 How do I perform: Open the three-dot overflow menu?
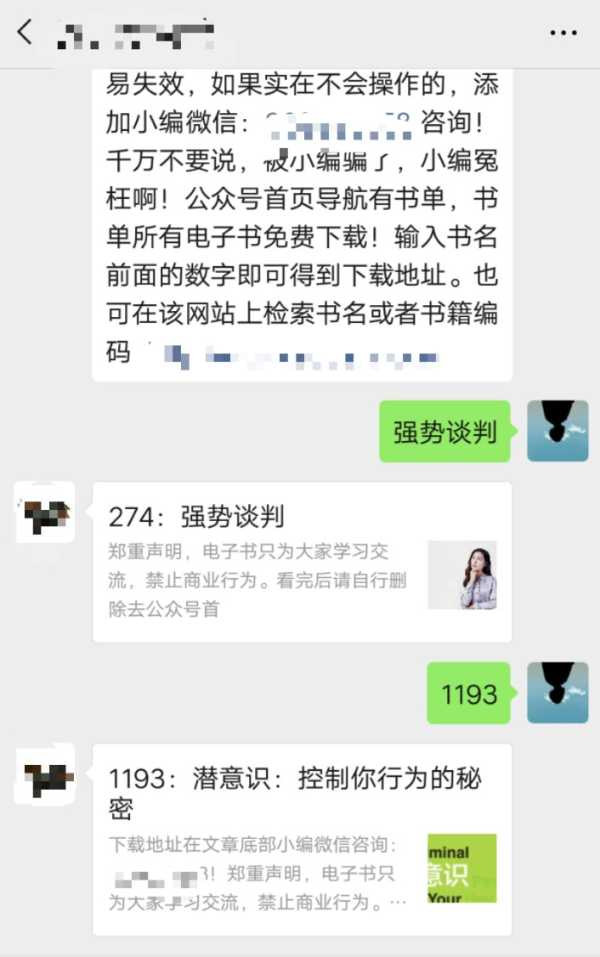coord(564,33)
